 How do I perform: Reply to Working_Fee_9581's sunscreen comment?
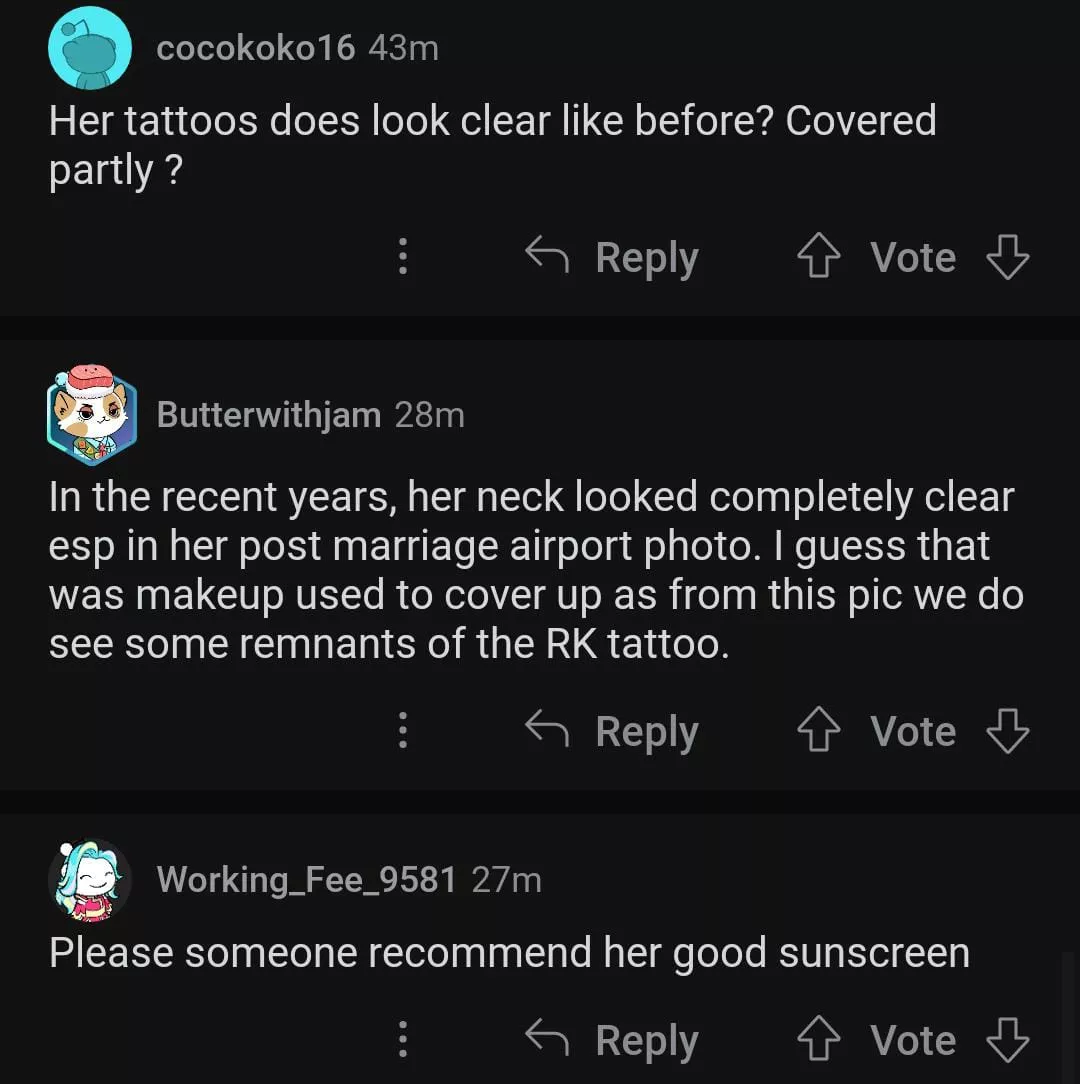[612, 1040]
